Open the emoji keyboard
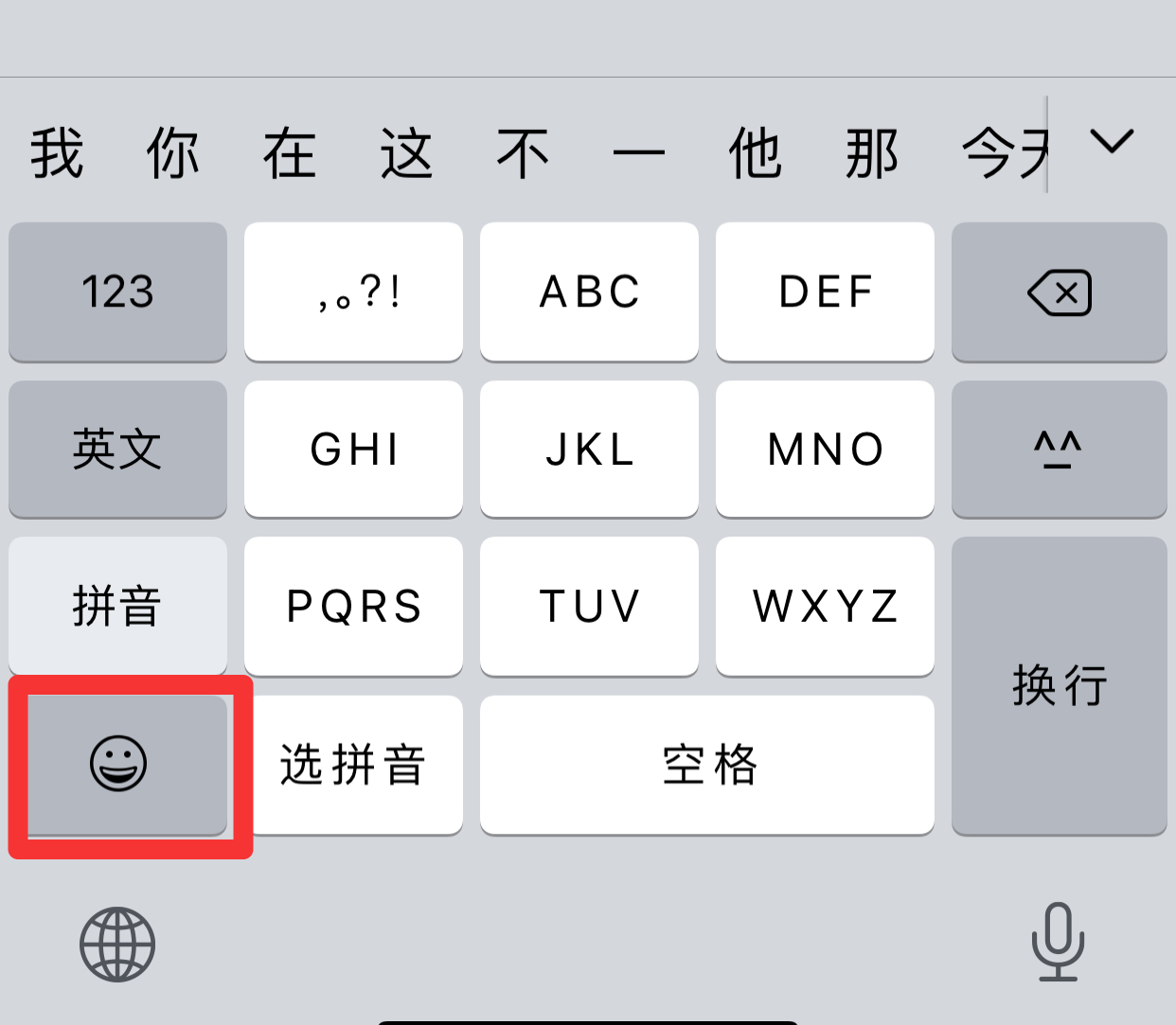1176x1025 pixels. point(118,764)
